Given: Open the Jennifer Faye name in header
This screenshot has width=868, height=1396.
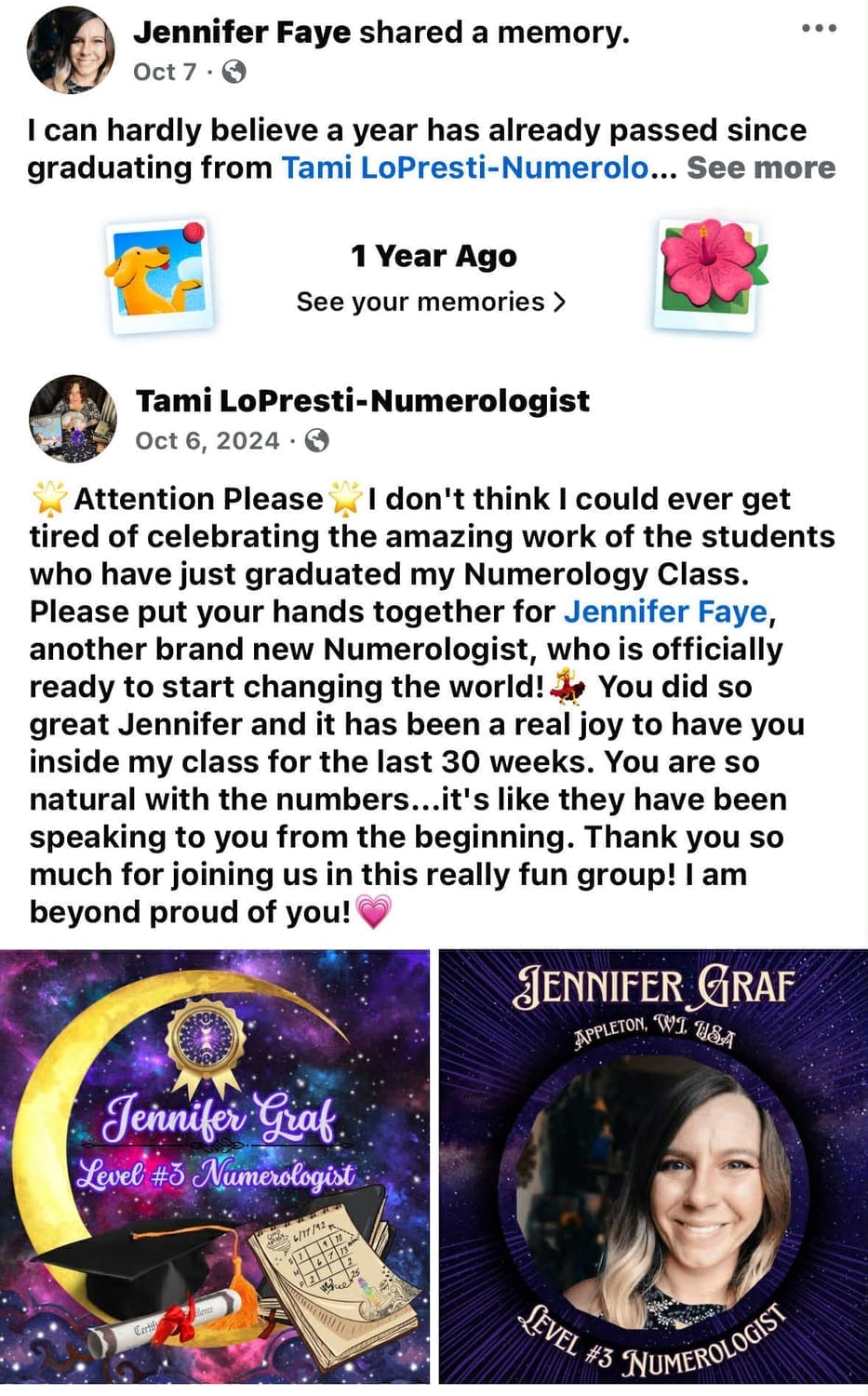Looking at the screenshot, I should pyautogui.click(x=242, y=33).
